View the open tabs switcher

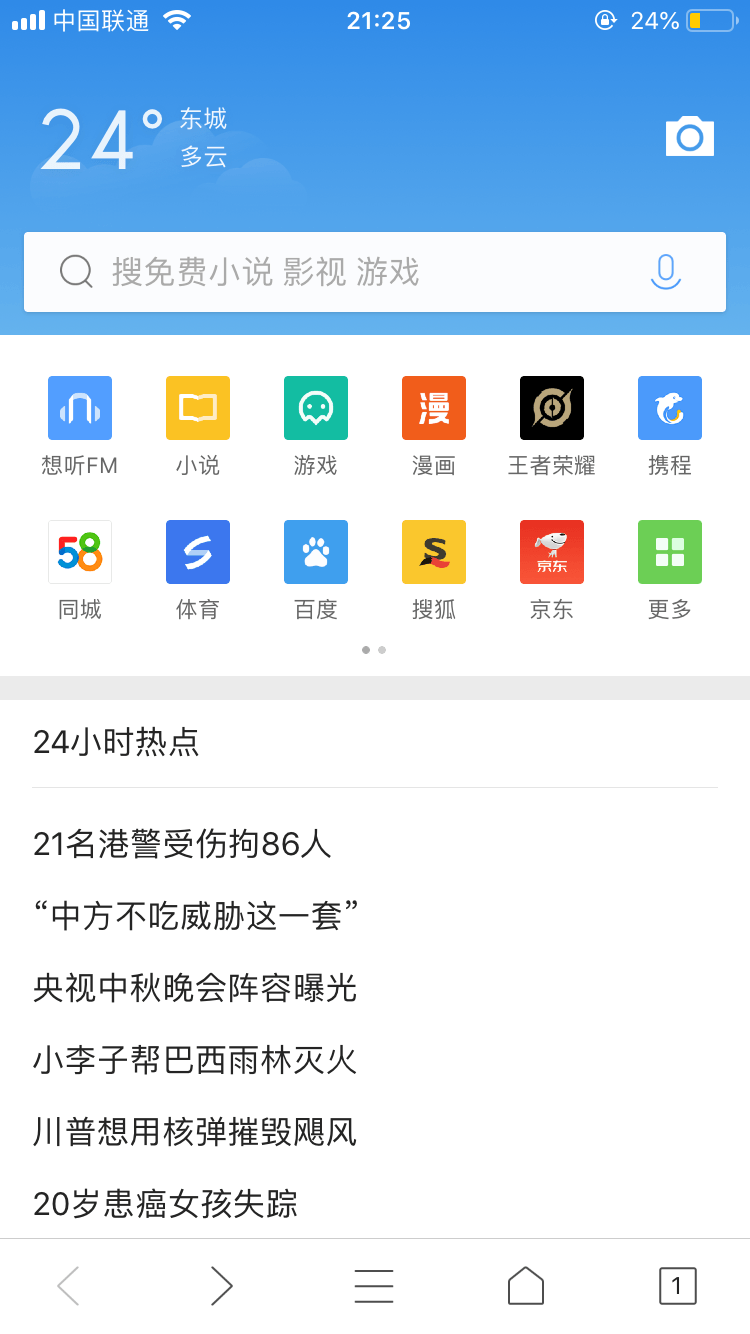point(677,1286)
